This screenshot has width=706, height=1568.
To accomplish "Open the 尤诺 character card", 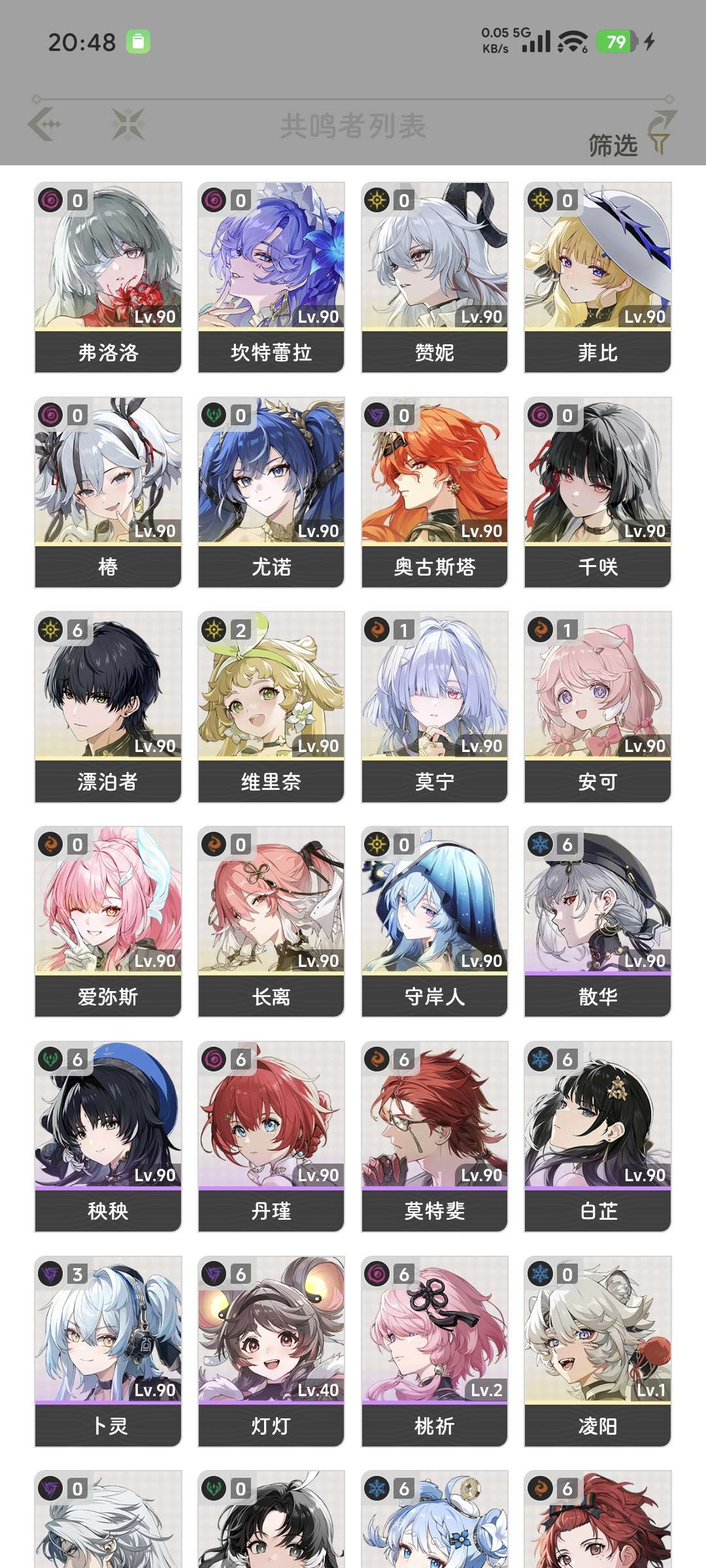I will click(x=271, y=492).
